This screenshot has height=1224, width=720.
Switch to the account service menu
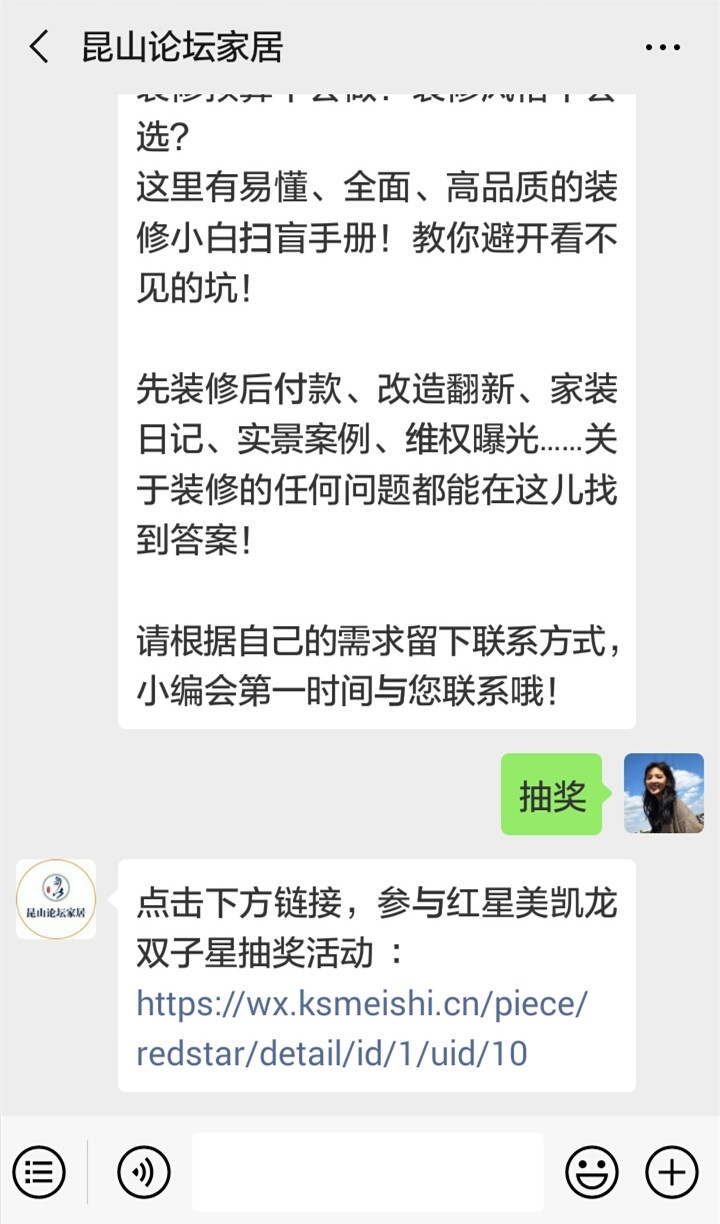click(x=39, y=1171)
